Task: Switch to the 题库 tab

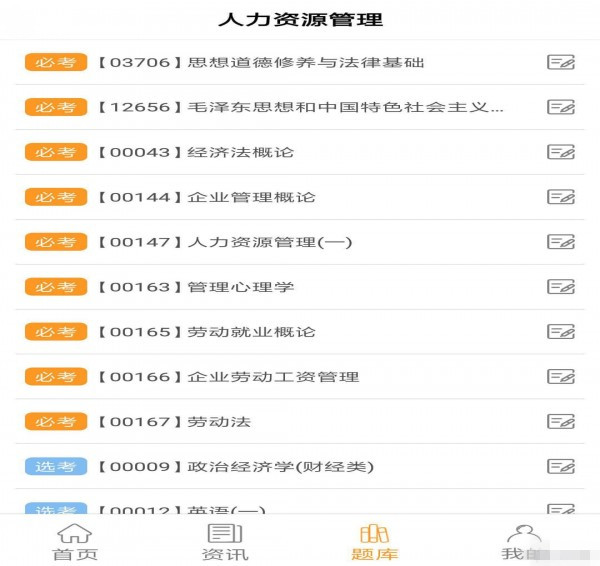Action: pyautogui.click(x=374, y=542)
